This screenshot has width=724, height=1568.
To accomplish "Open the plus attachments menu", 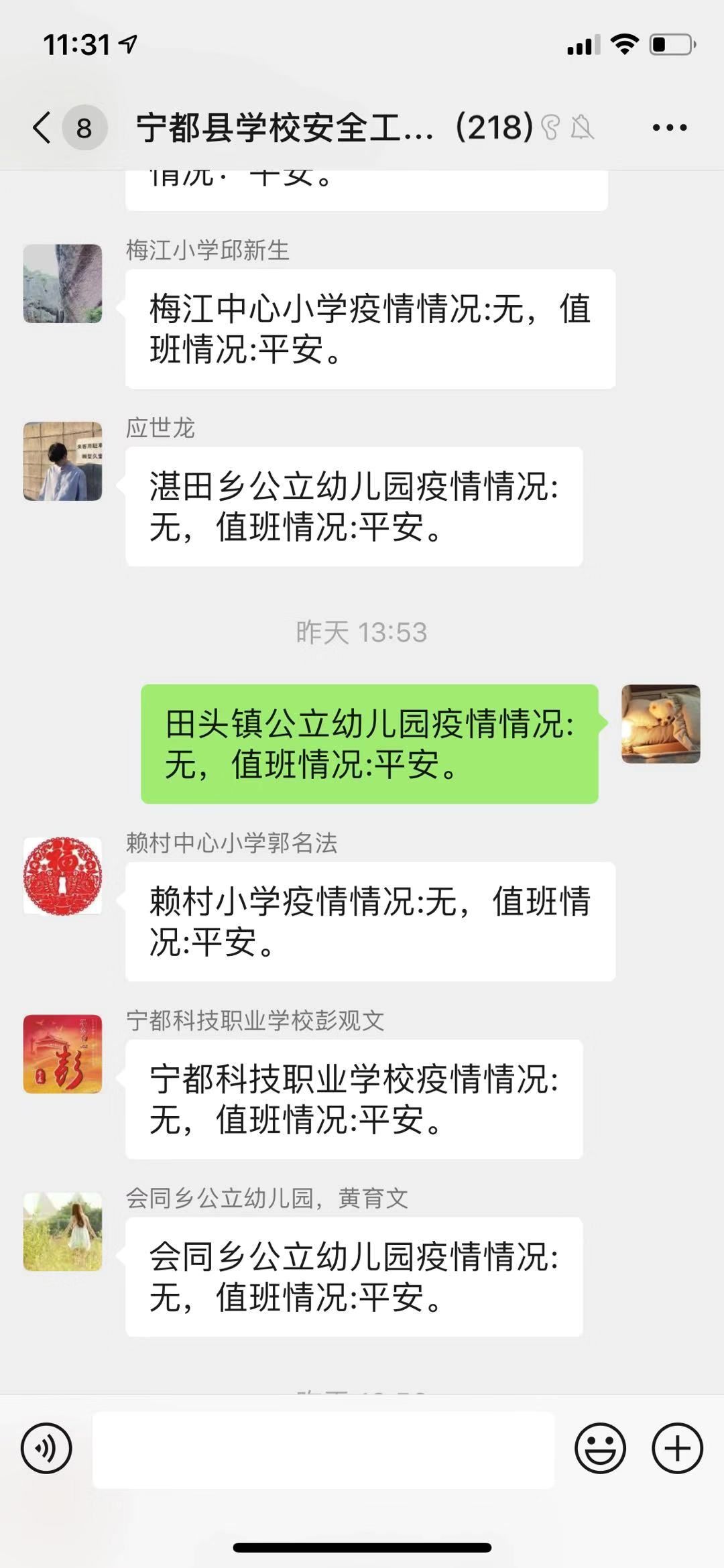I will click(677, 1448).
